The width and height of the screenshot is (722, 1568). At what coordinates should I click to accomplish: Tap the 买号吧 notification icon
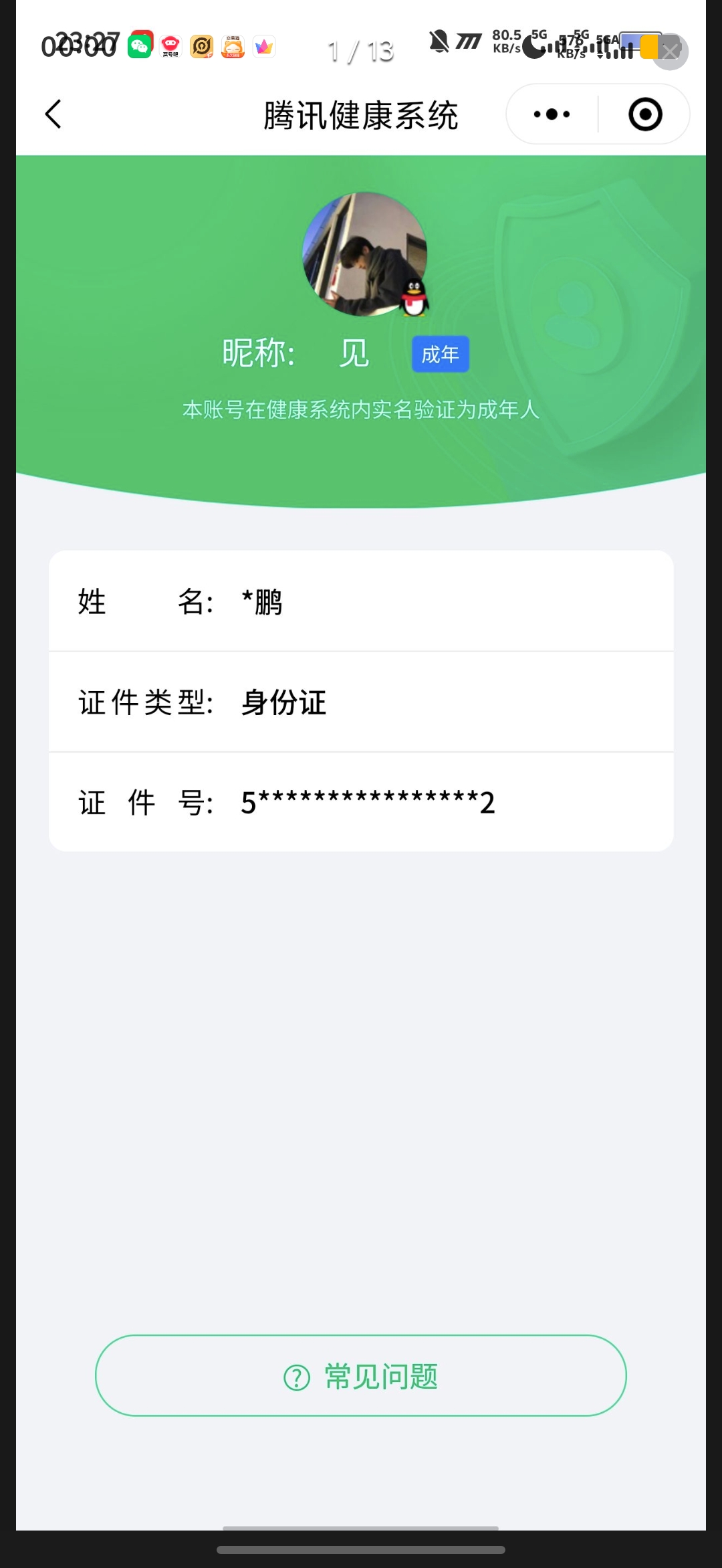(x=170, y=47)
